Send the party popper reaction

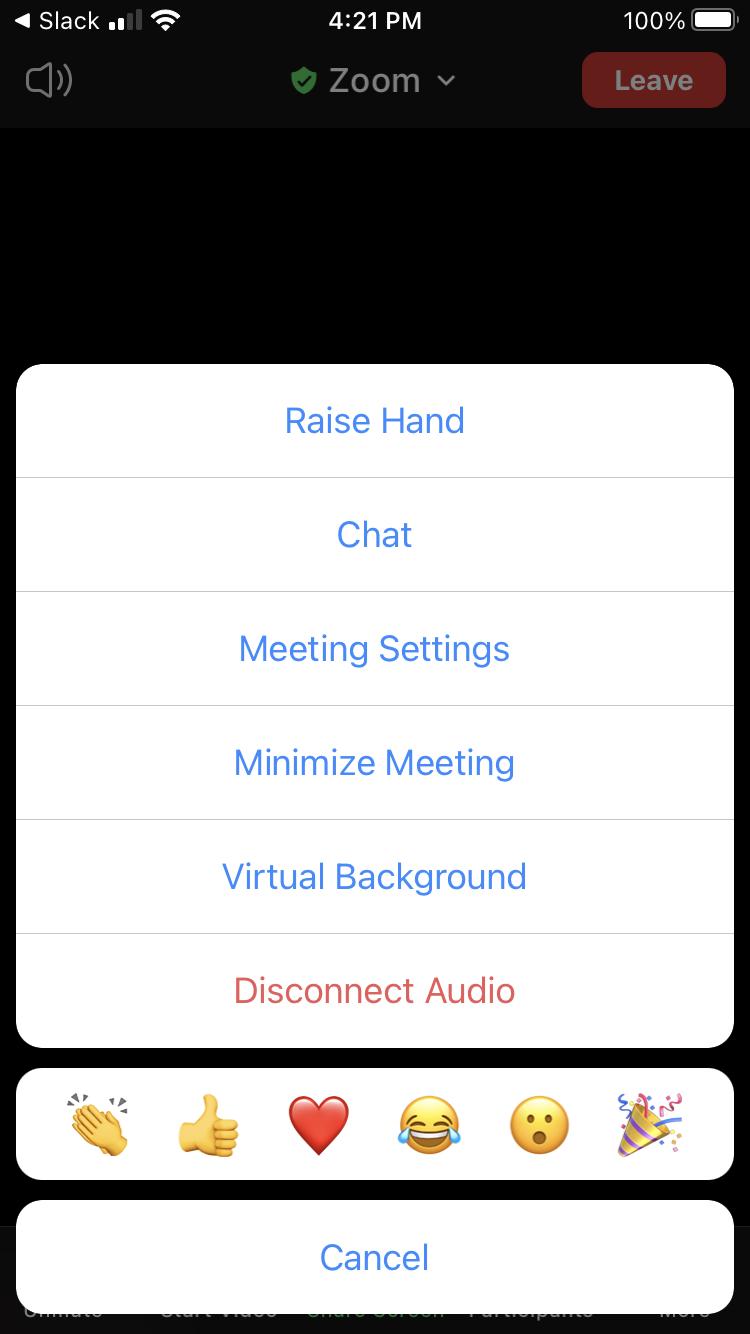650,1124
